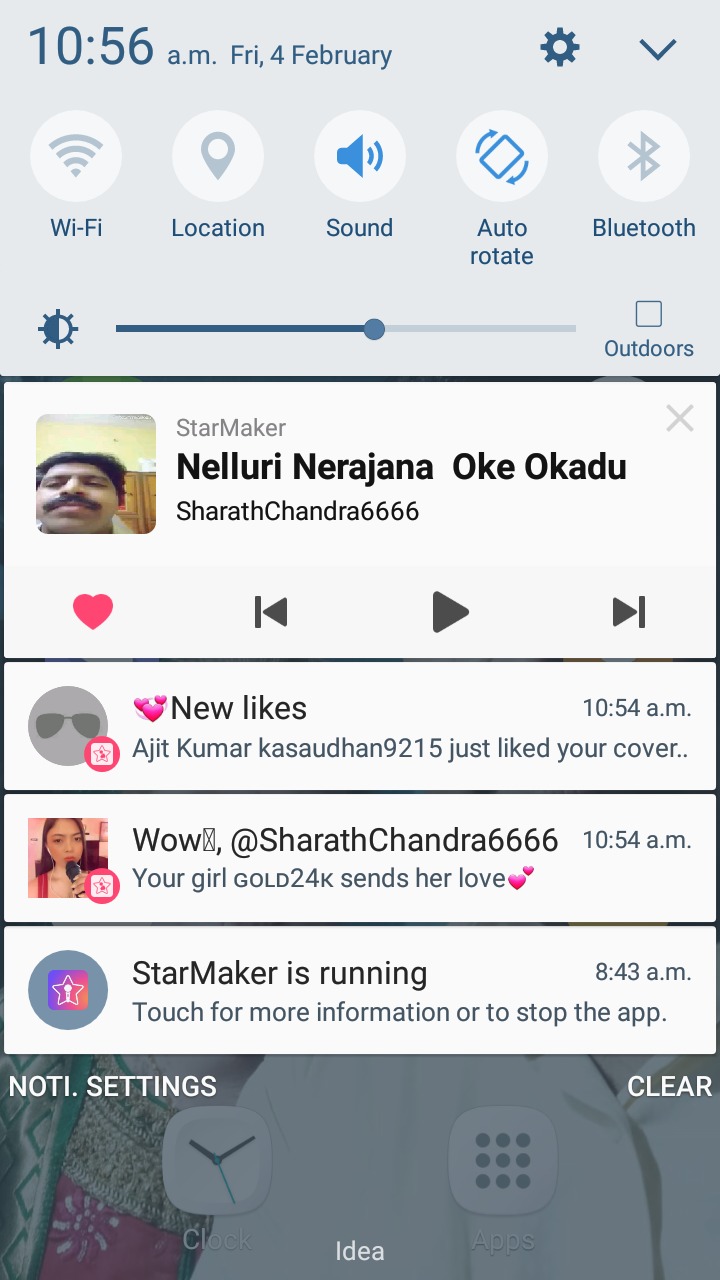Skip to previous track

271,611
